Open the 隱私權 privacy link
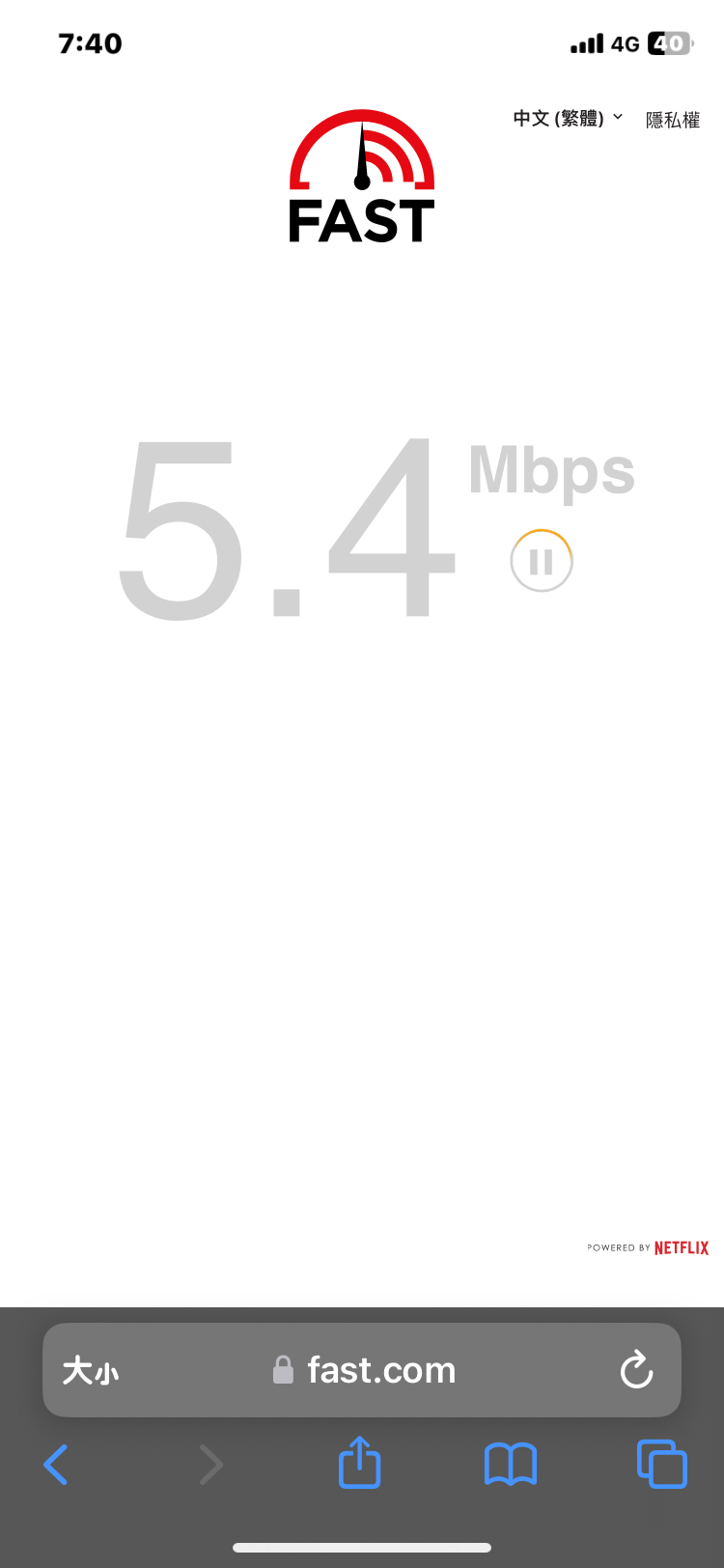This screenshot has width=724, height=1568. 673,120
